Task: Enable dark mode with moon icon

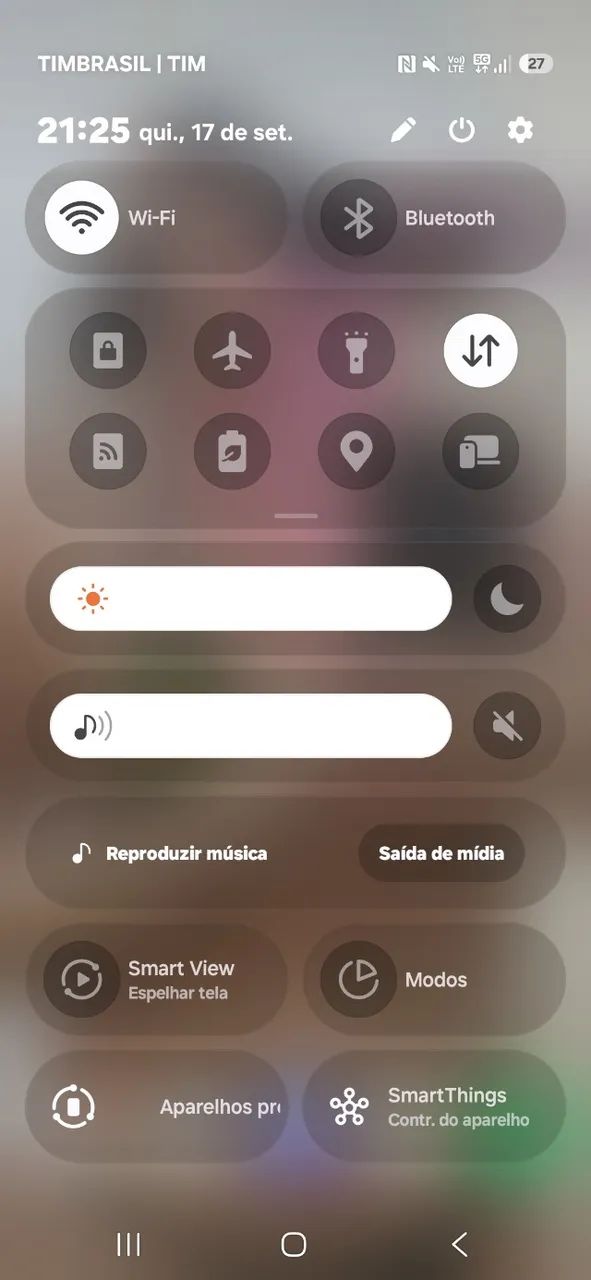Action: point(507,599)
